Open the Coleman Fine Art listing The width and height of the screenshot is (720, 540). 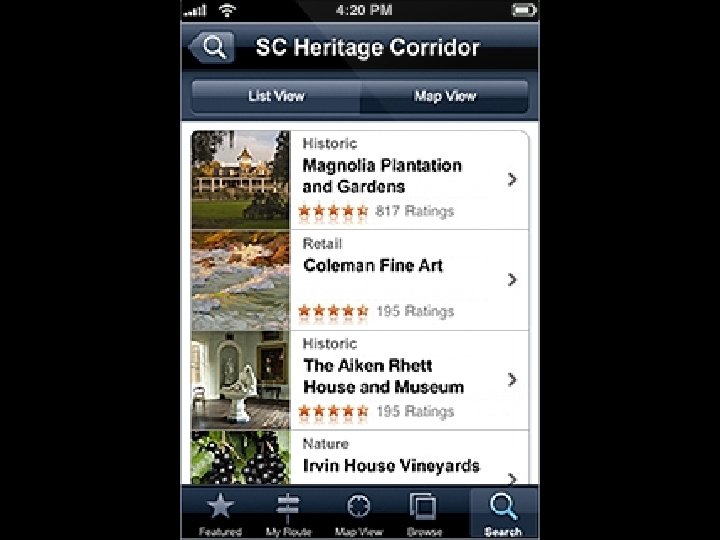360,280
